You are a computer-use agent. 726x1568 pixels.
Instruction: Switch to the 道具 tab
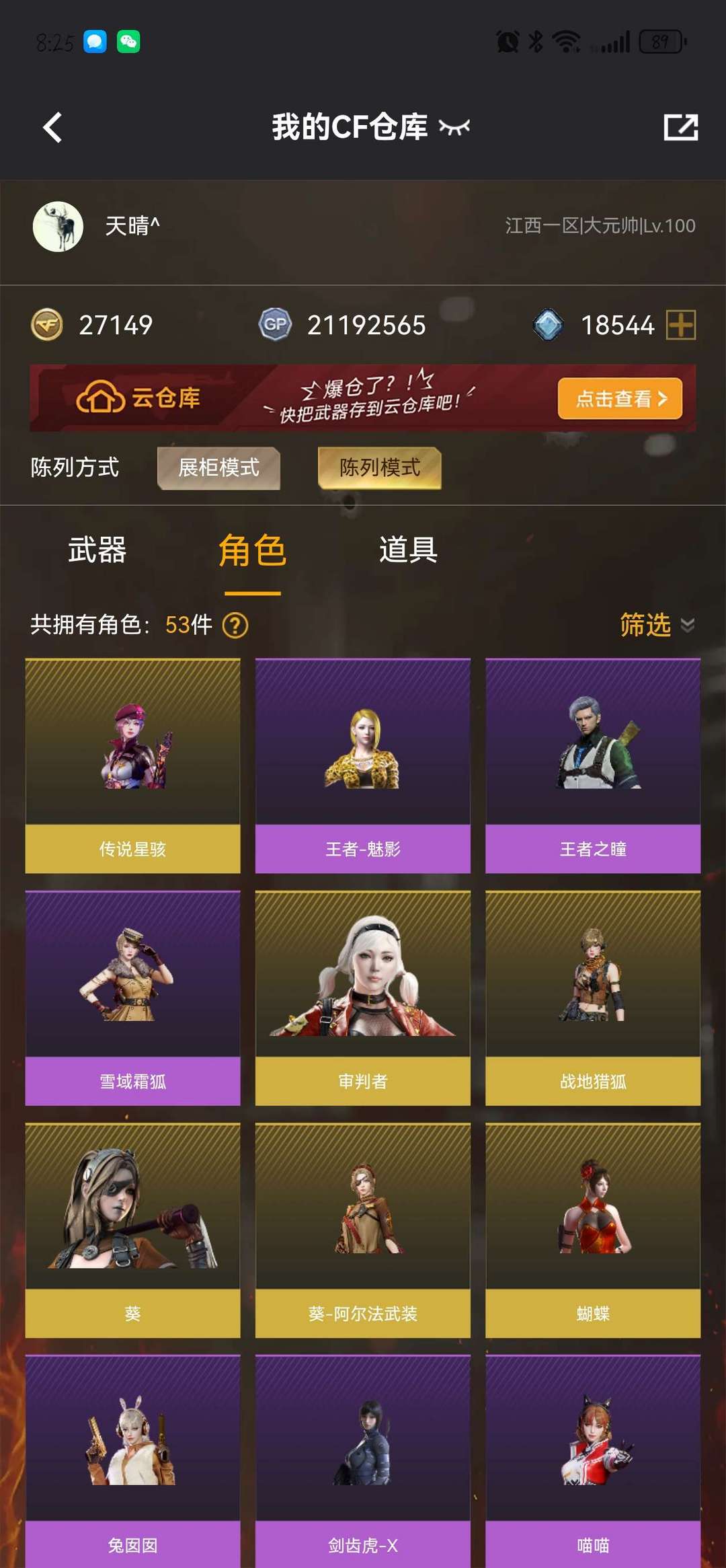tap(408, 550)
